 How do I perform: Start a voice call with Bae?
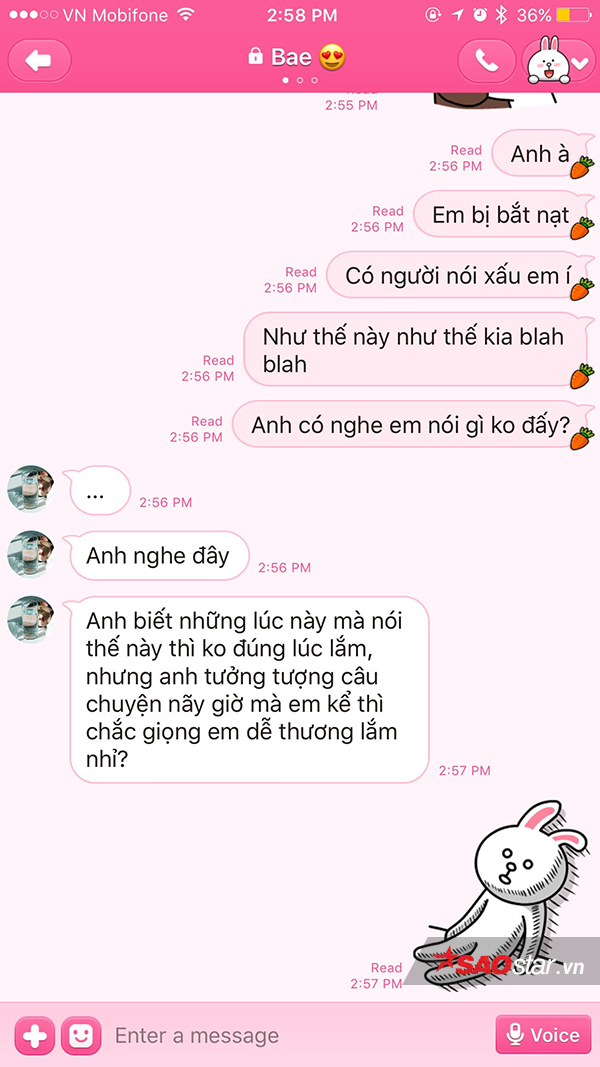point(487,61)
